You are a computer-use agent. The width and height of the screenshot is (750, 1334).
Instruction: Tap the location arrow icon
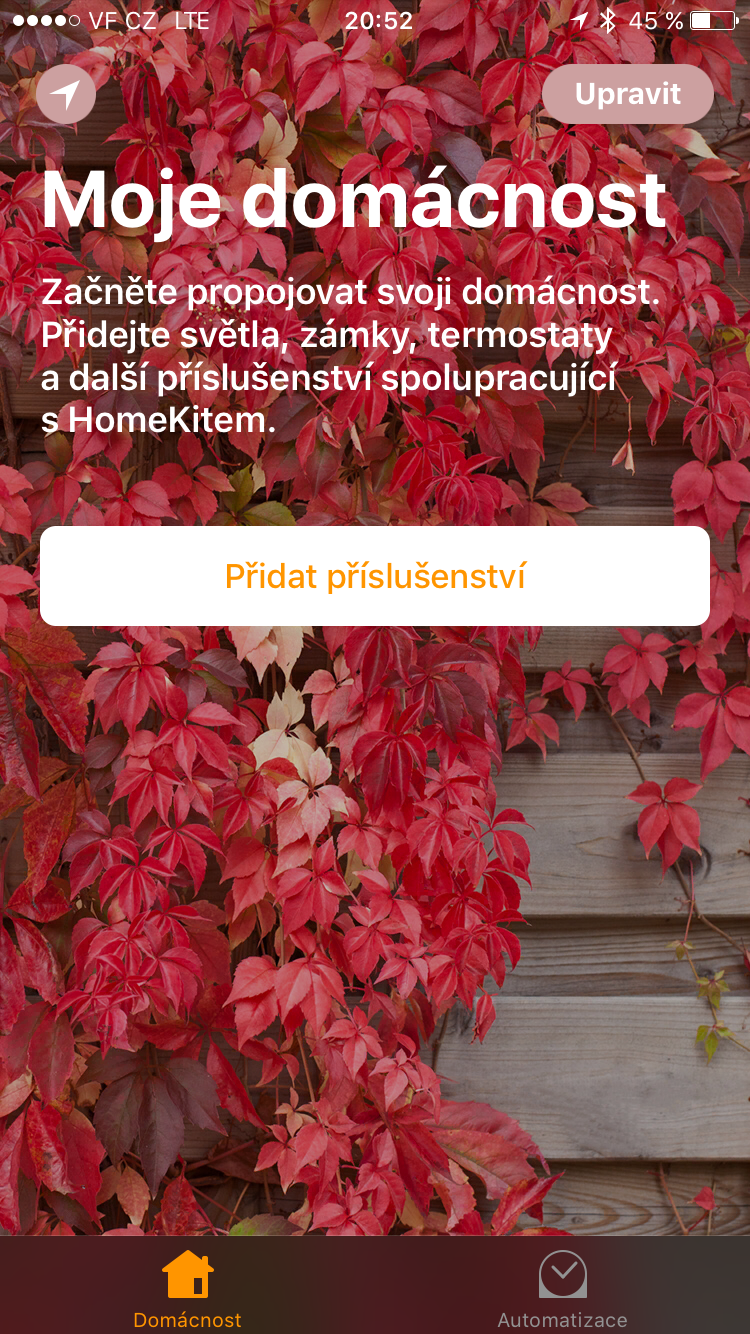pyautogui.click(x=66, y=95)
